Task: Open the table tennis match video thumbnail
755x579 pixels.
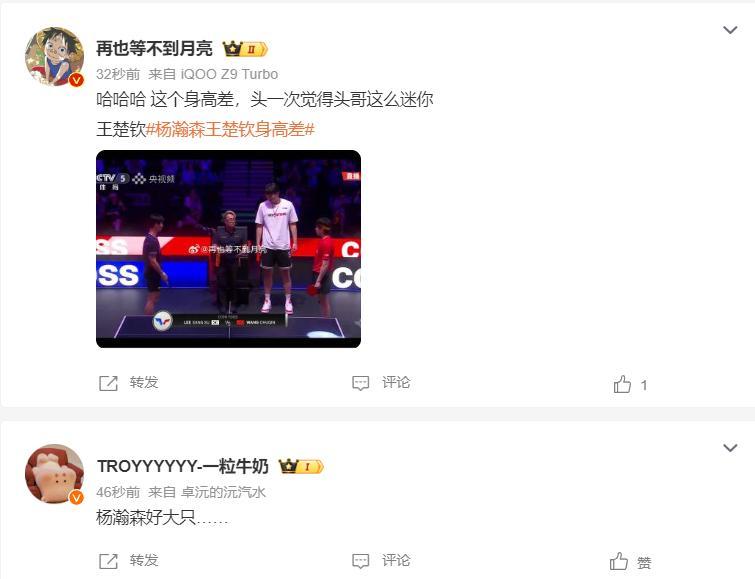Action: point(228,249)
